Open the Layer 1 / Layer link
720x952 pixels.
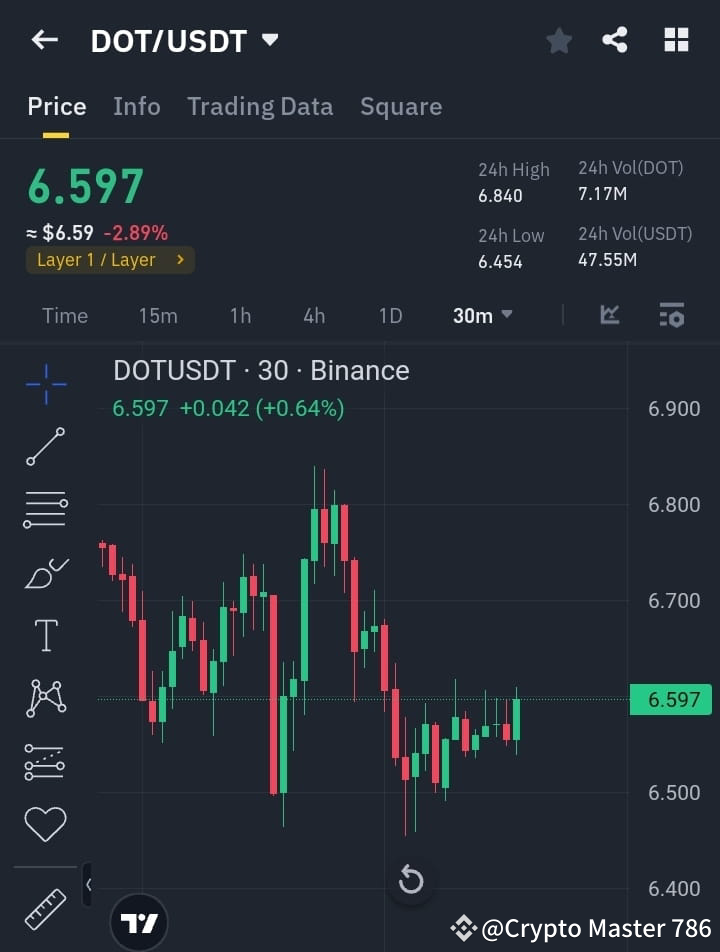(x=110, y=260)
